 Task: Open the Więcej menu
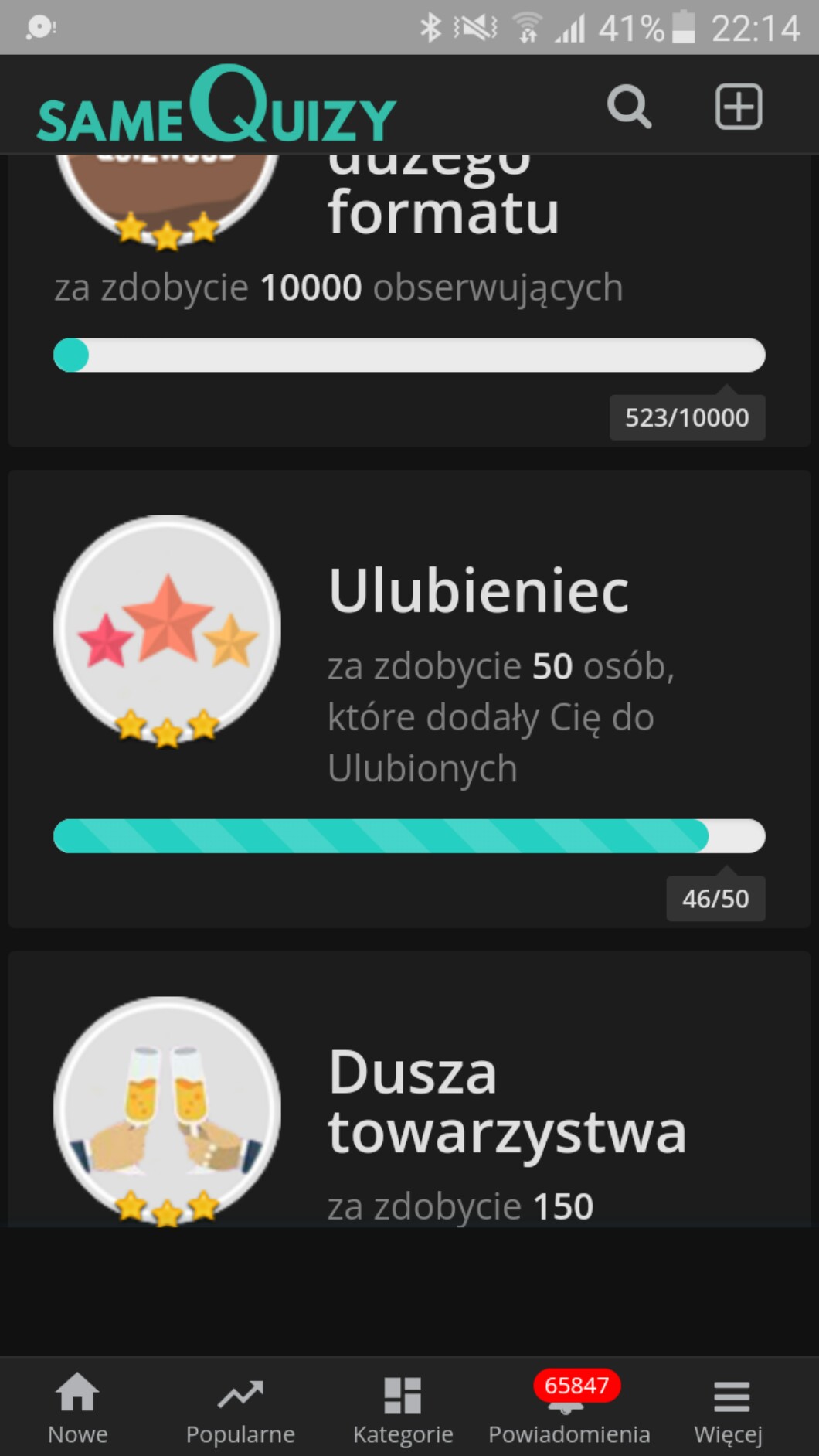(729, 1408)
